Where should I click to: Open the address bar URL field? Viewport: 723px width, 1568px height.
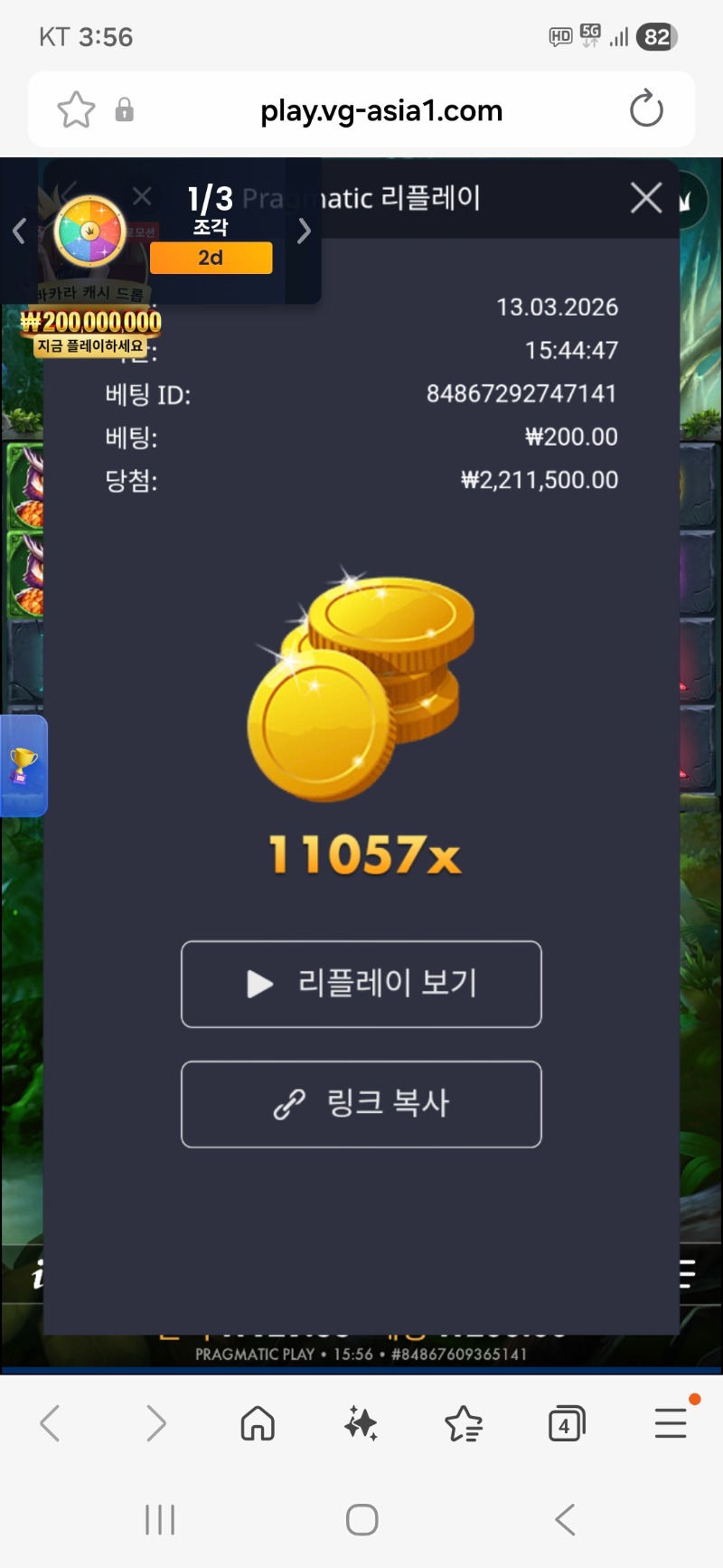click(380, 110)
